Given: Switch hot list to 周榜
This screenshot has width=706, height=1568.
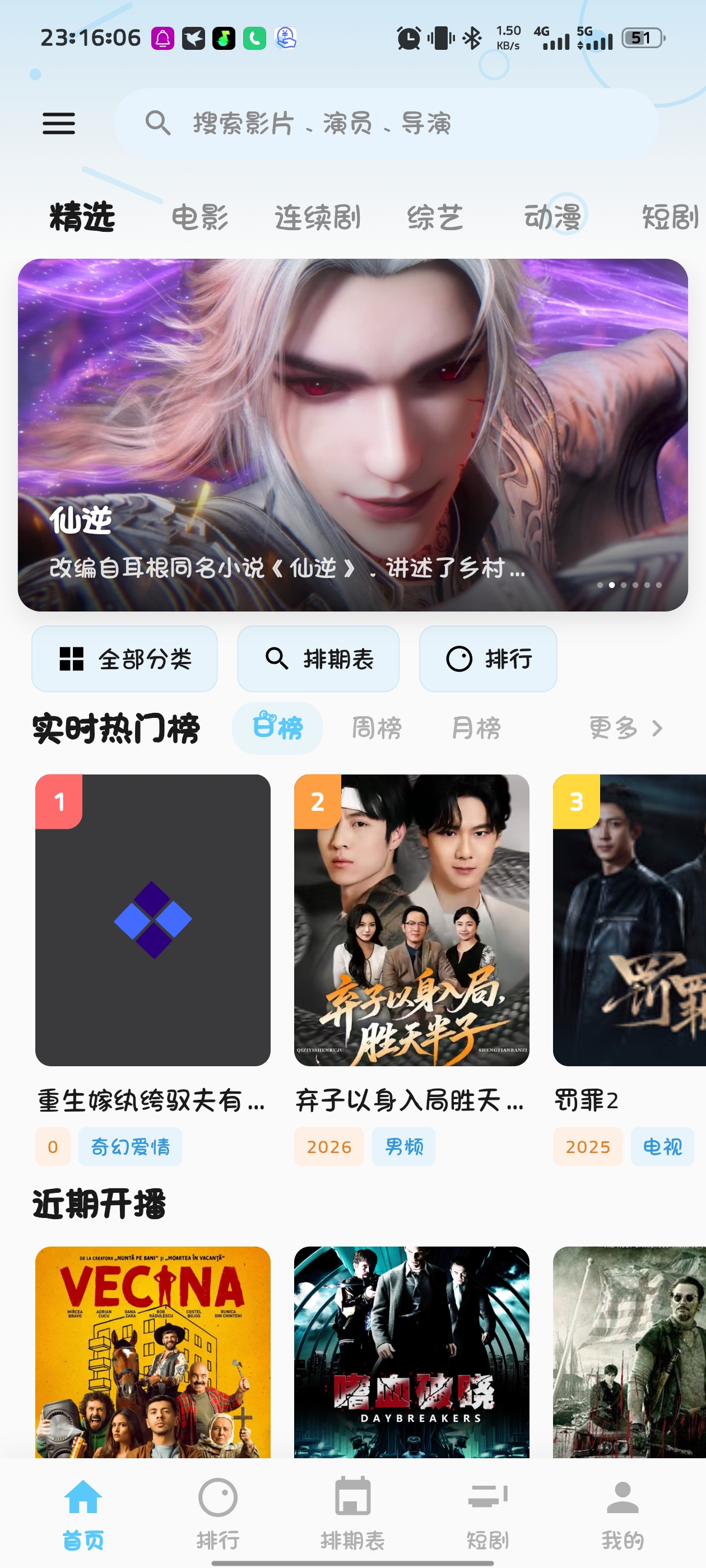Looking at the screenshot, I should coord(377,728).
